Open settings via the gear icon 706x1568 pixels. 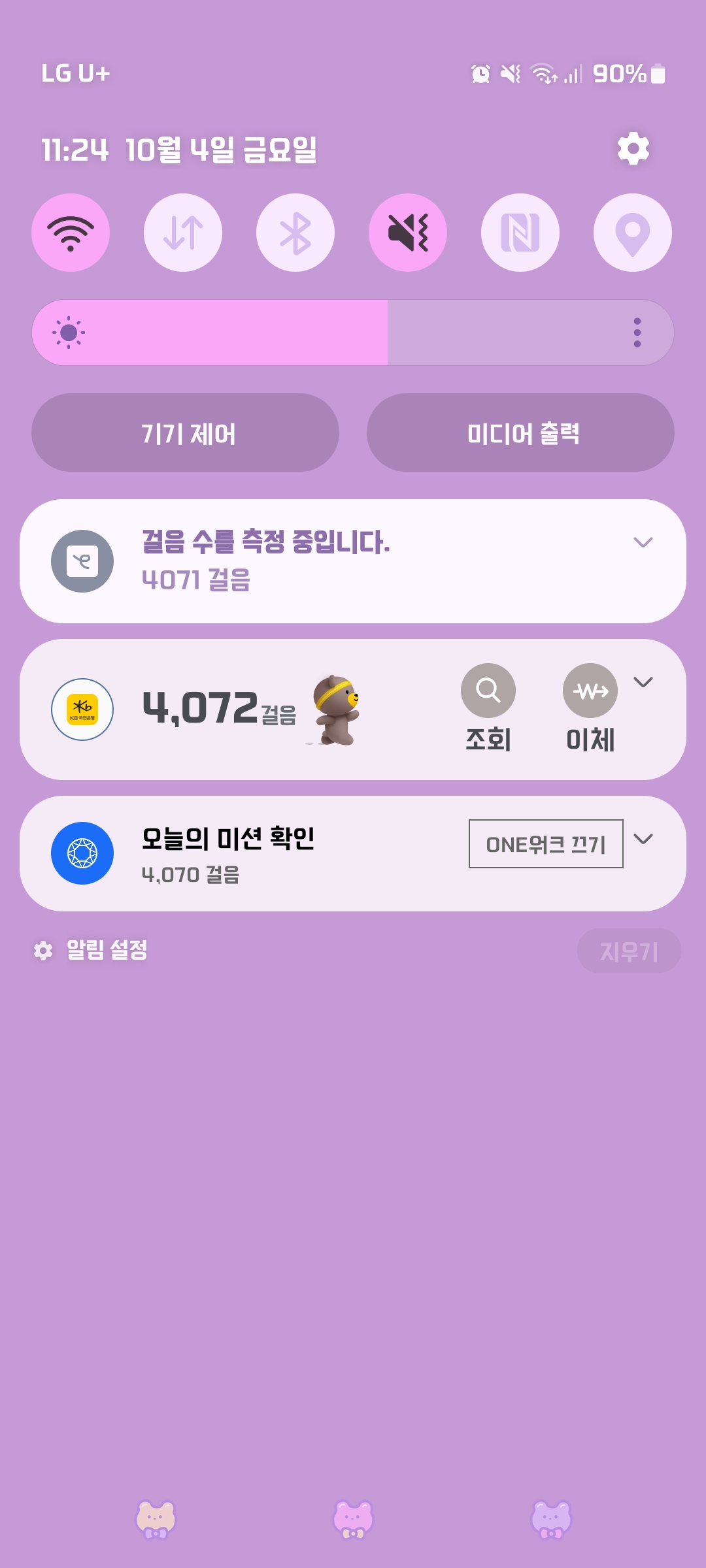[633, 149]
